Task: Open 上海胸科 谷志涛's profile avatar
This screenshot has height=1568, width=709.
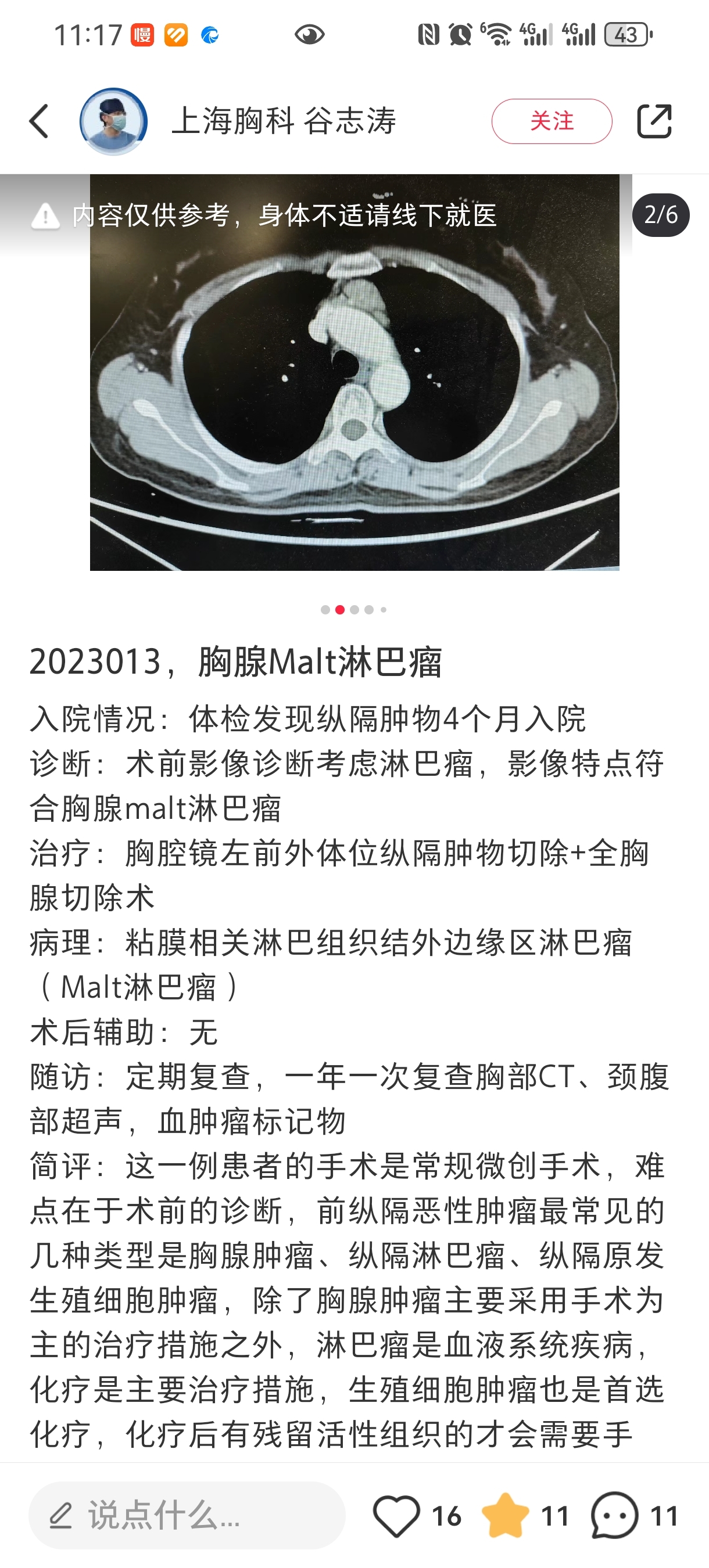Action: point(113,121)
